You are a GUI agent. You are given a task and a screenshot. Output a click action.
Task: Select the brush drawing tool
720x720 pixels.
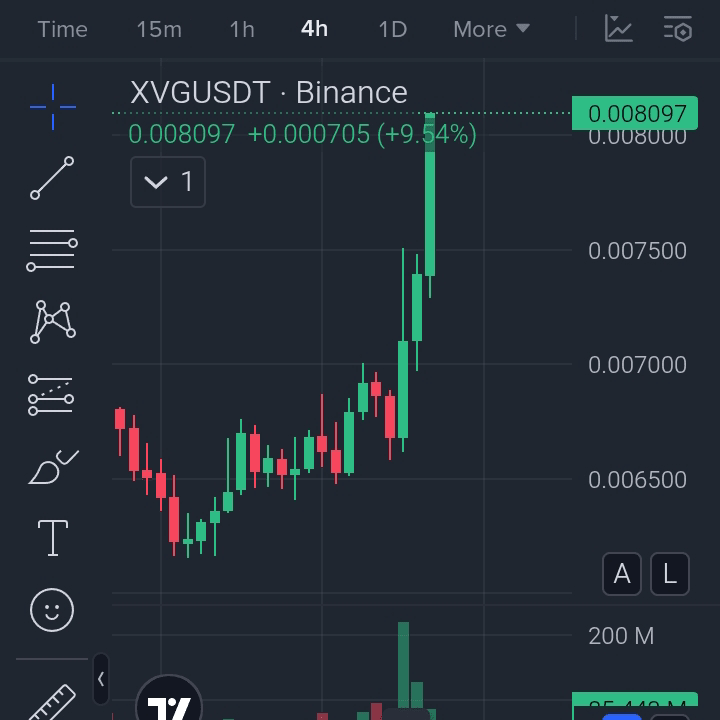click(x=52, y=467)
